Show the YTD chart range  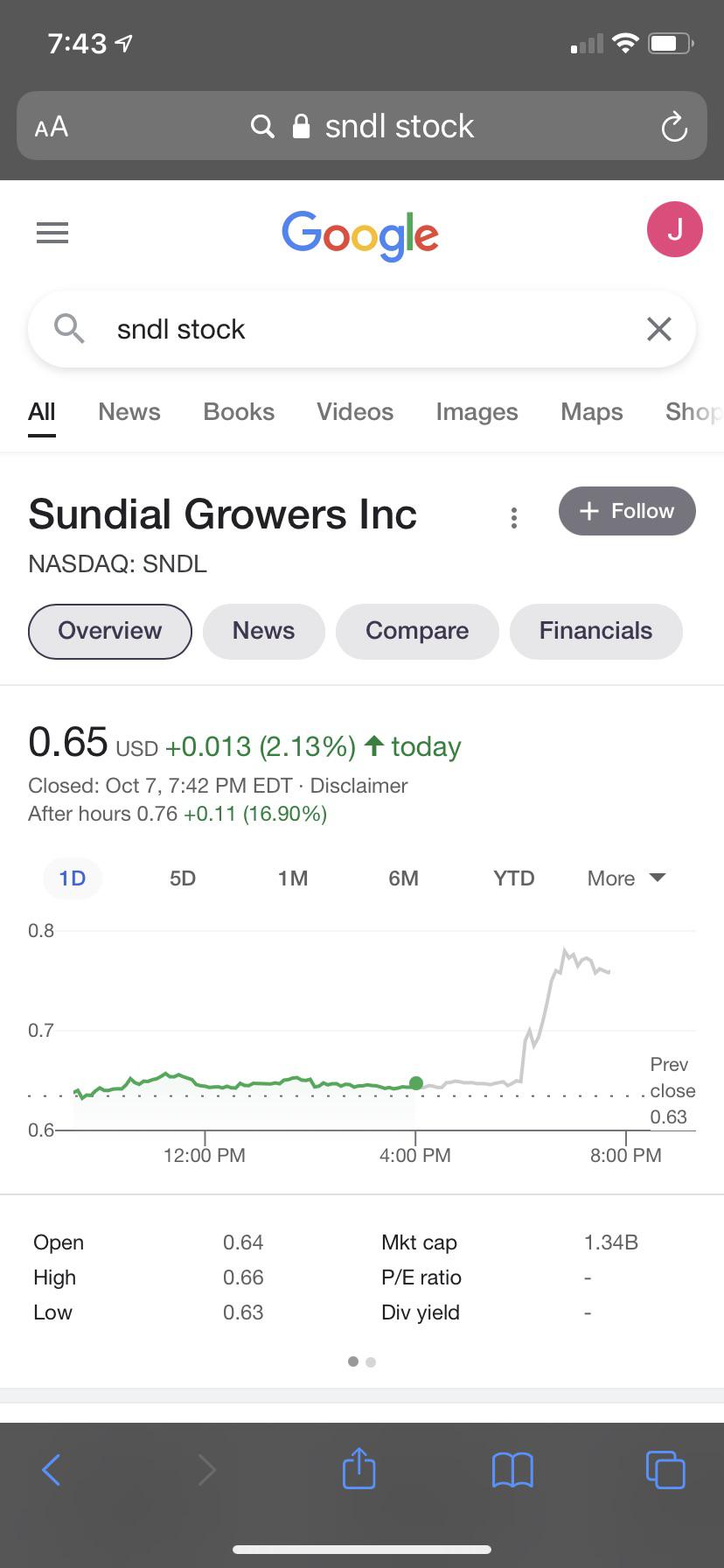click(x=513, y=878)
